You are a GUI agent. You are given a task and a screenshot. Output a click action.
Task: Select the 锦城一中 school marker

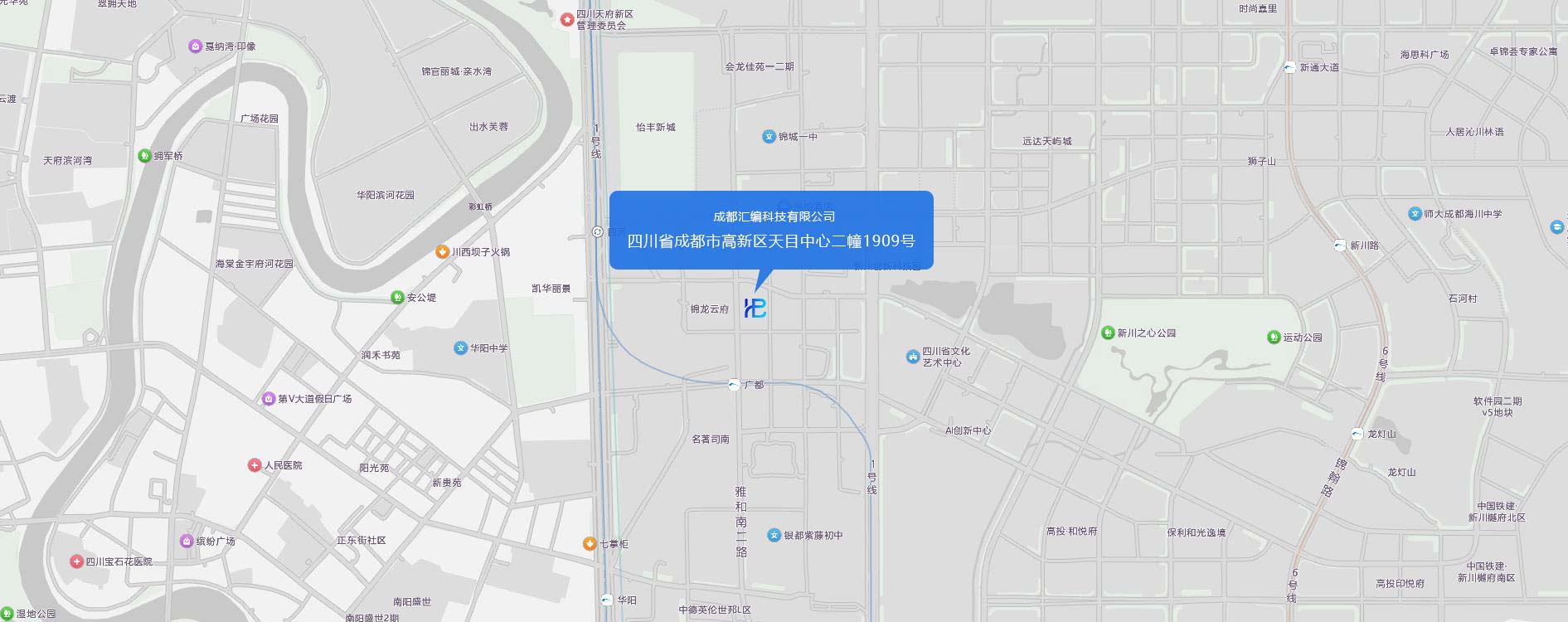(x=769, y=137)
